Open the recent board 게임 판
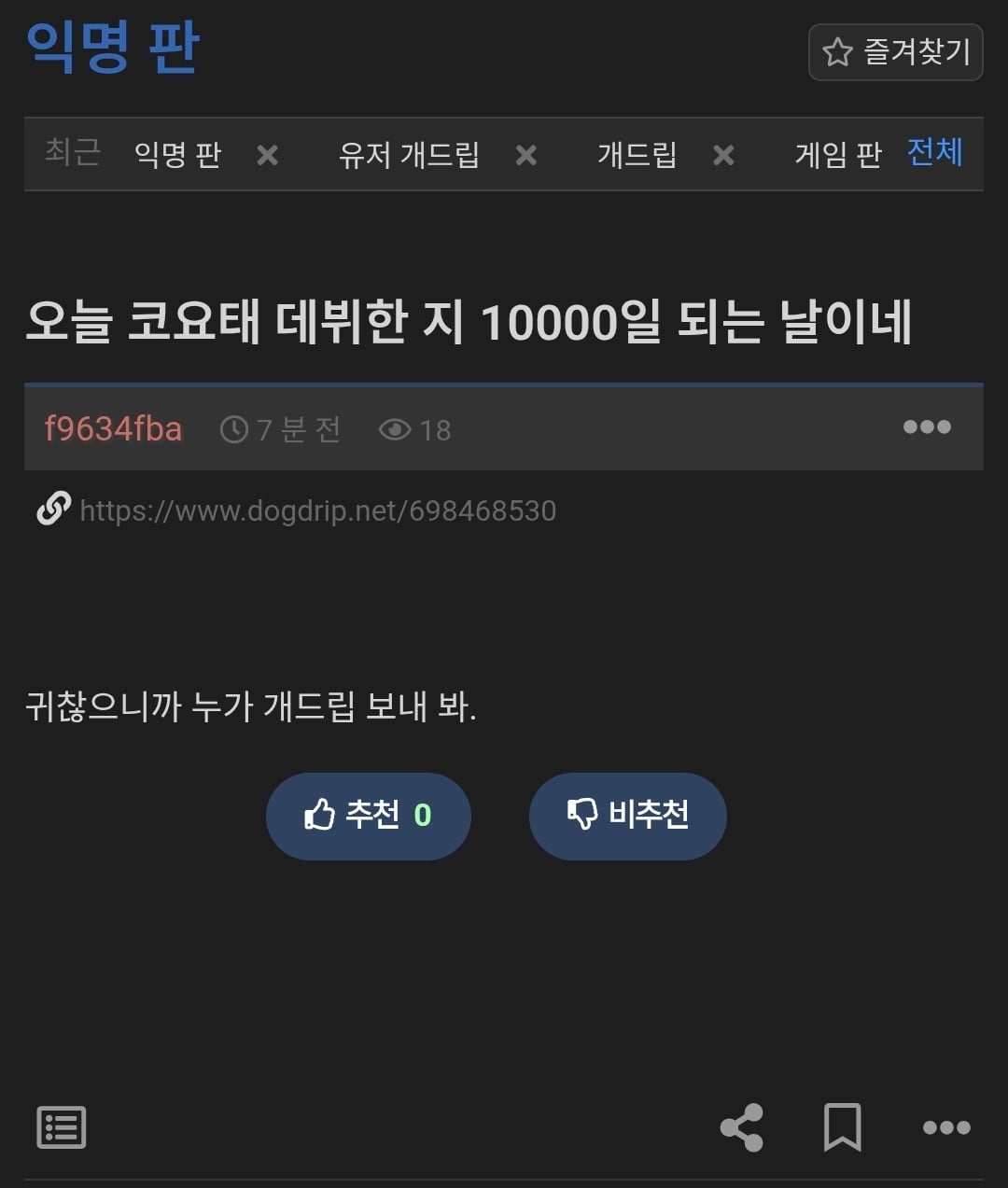Image resolution: width=1008 pixels, height=1188 pixels. pos(837,155)
